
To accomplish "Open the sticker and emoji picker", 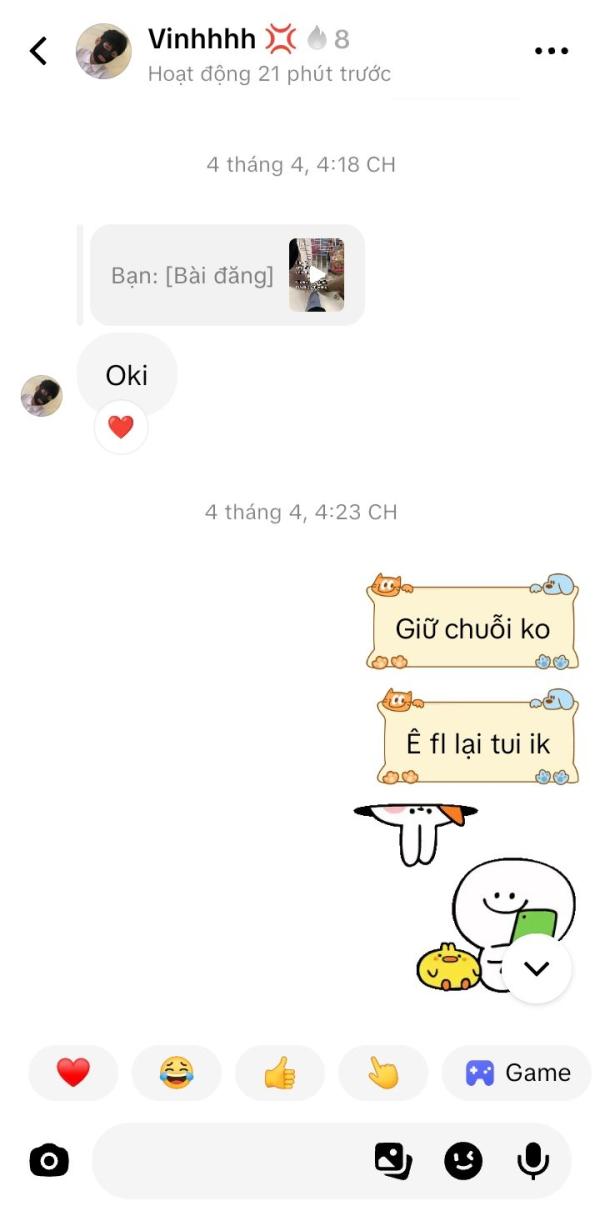I will point(463,1161).
